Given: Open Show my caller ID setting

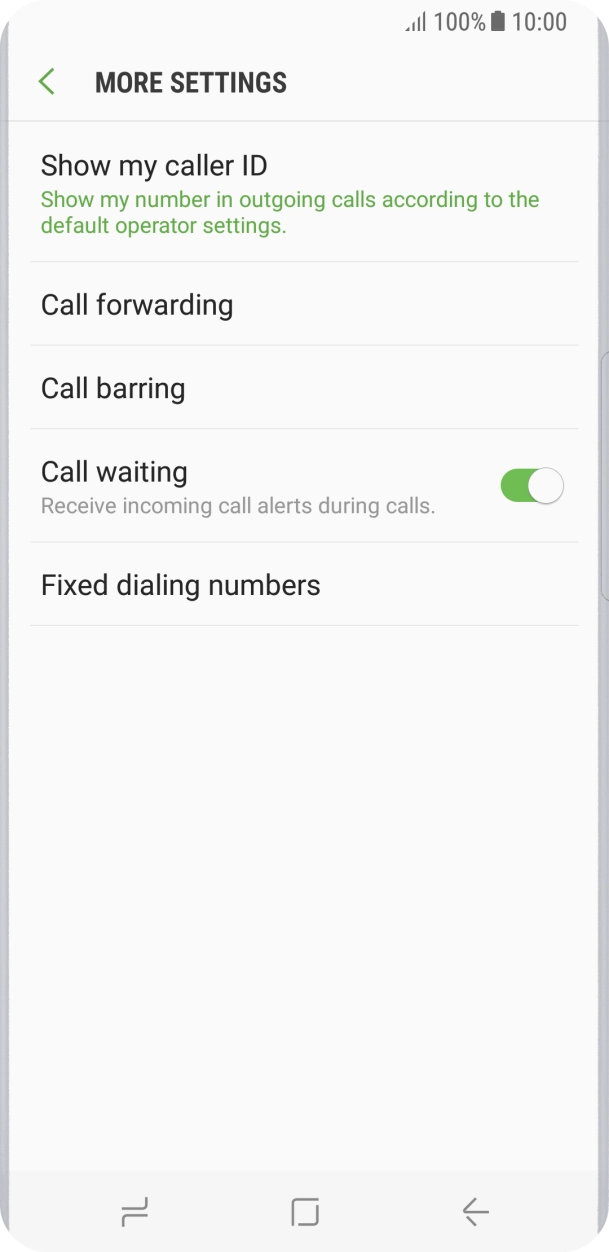Looking at the screenshot, I should (x=304, y=192).
